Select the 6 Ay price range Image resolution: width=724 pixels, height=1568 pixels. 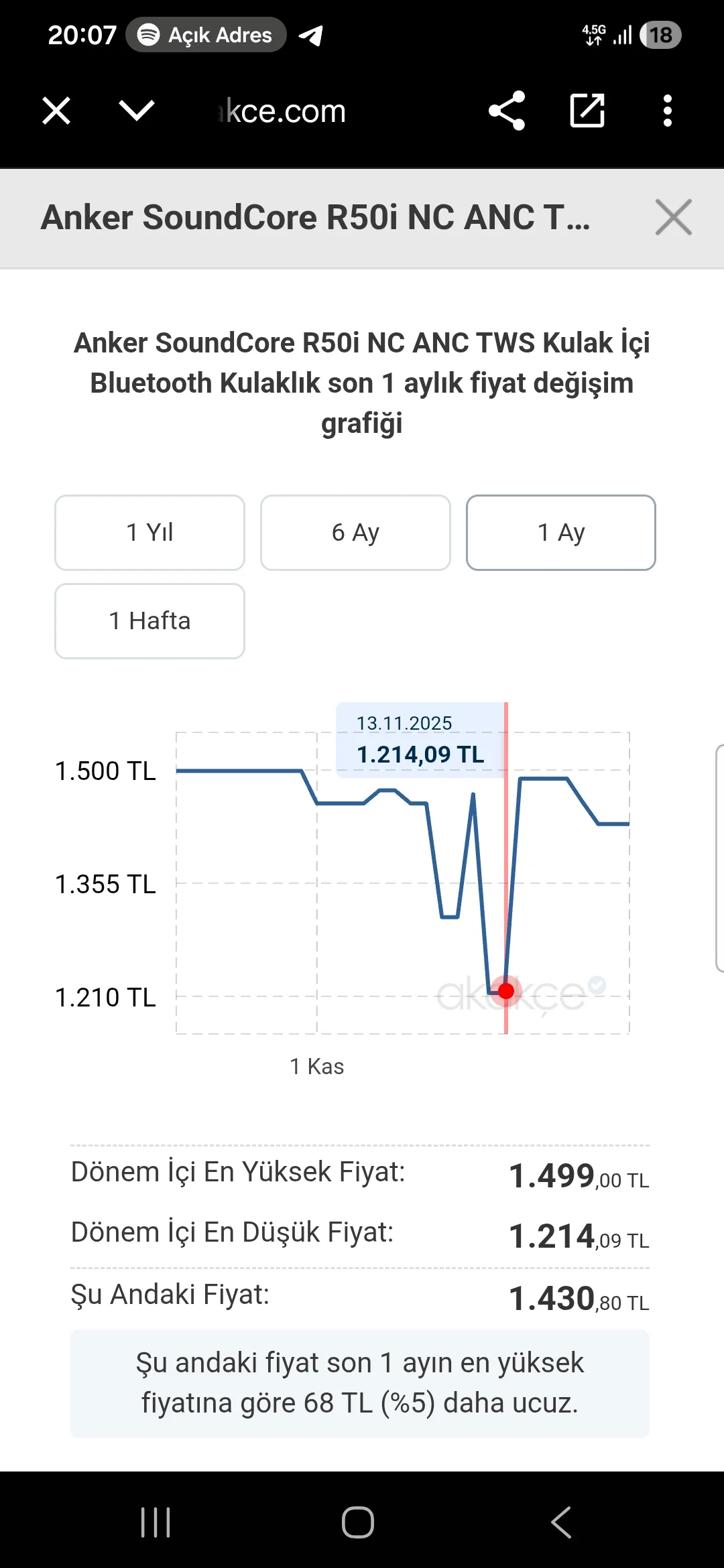coord(355,533)
